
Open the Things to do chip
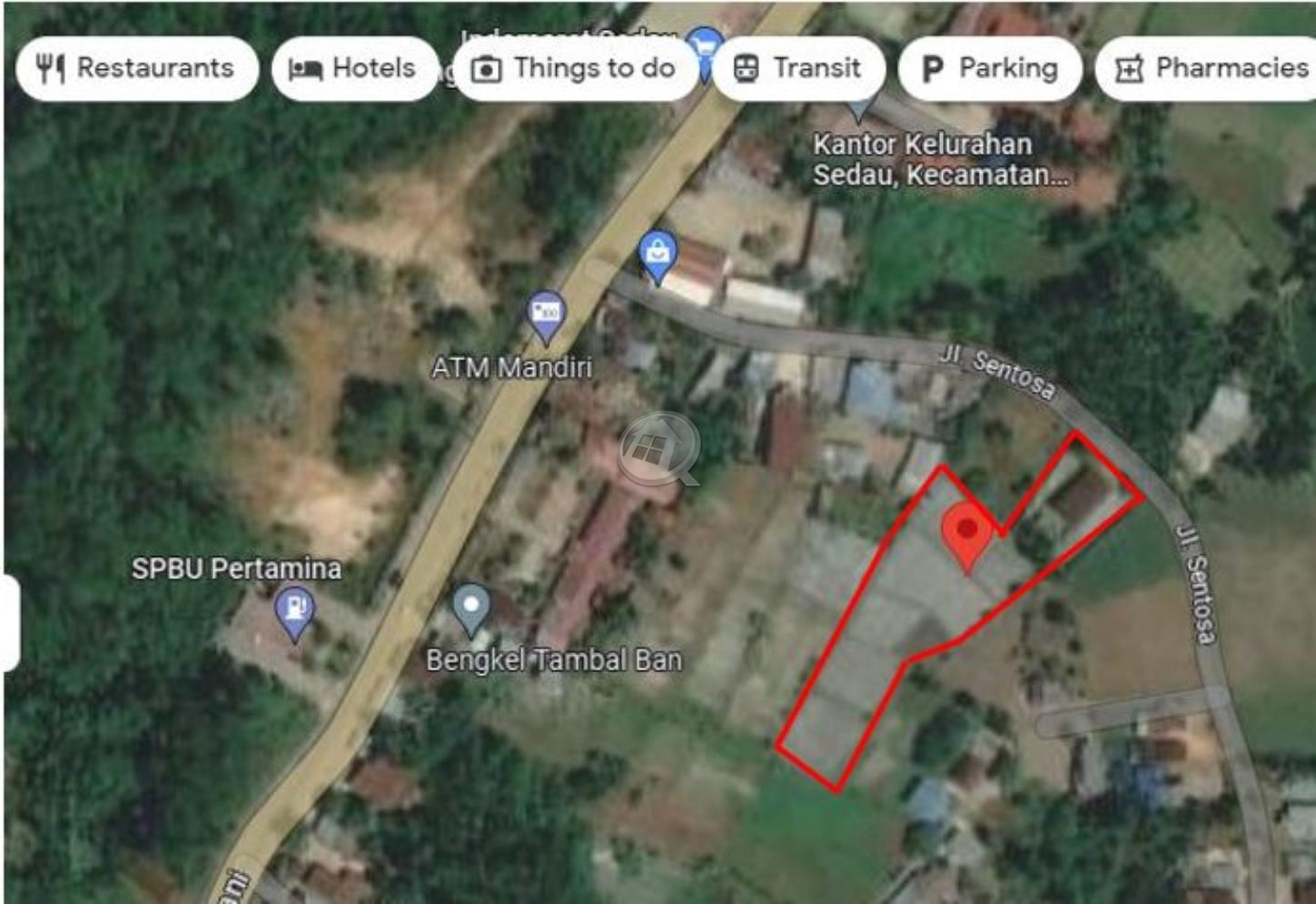tap(575, 68)
